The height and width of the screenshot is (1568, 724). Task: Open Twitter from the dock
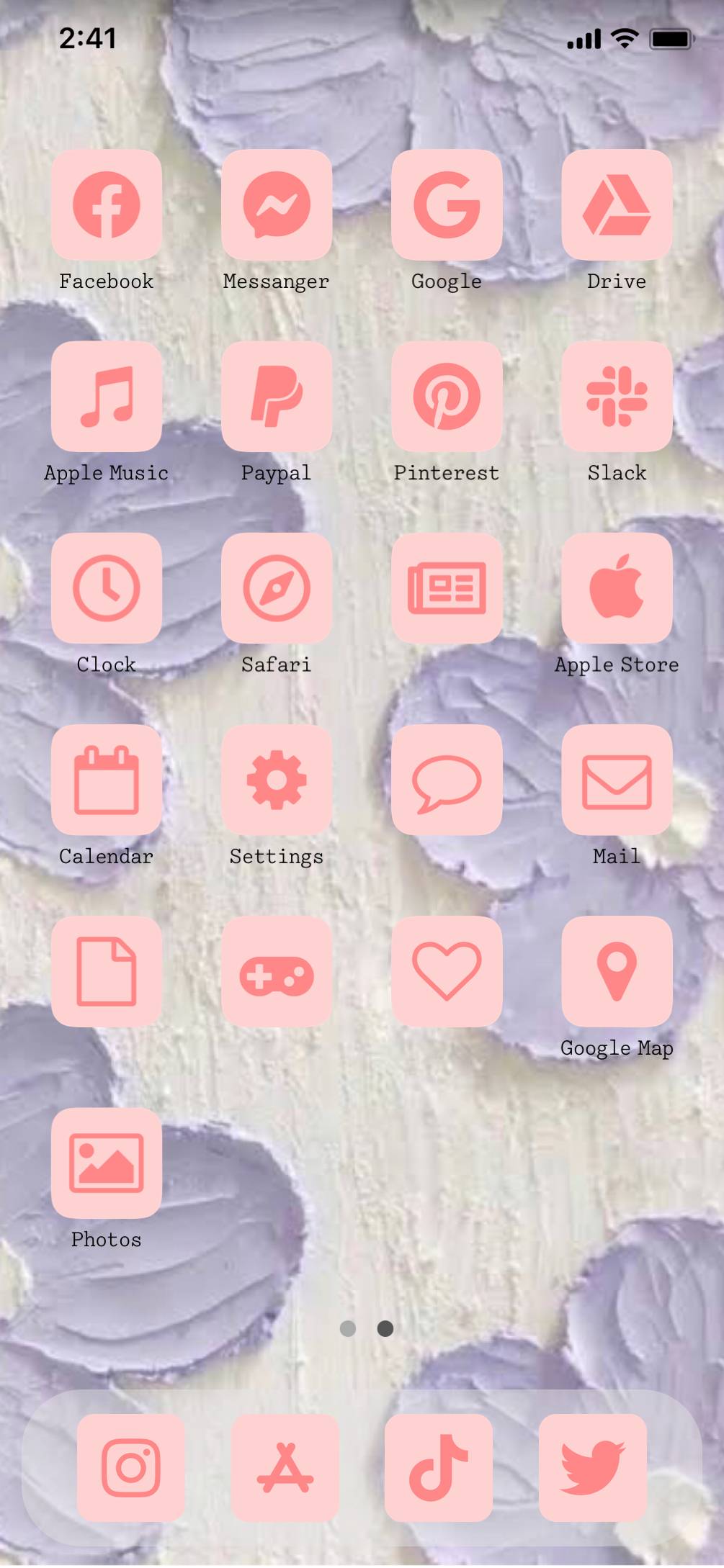tap(593, 1467)
